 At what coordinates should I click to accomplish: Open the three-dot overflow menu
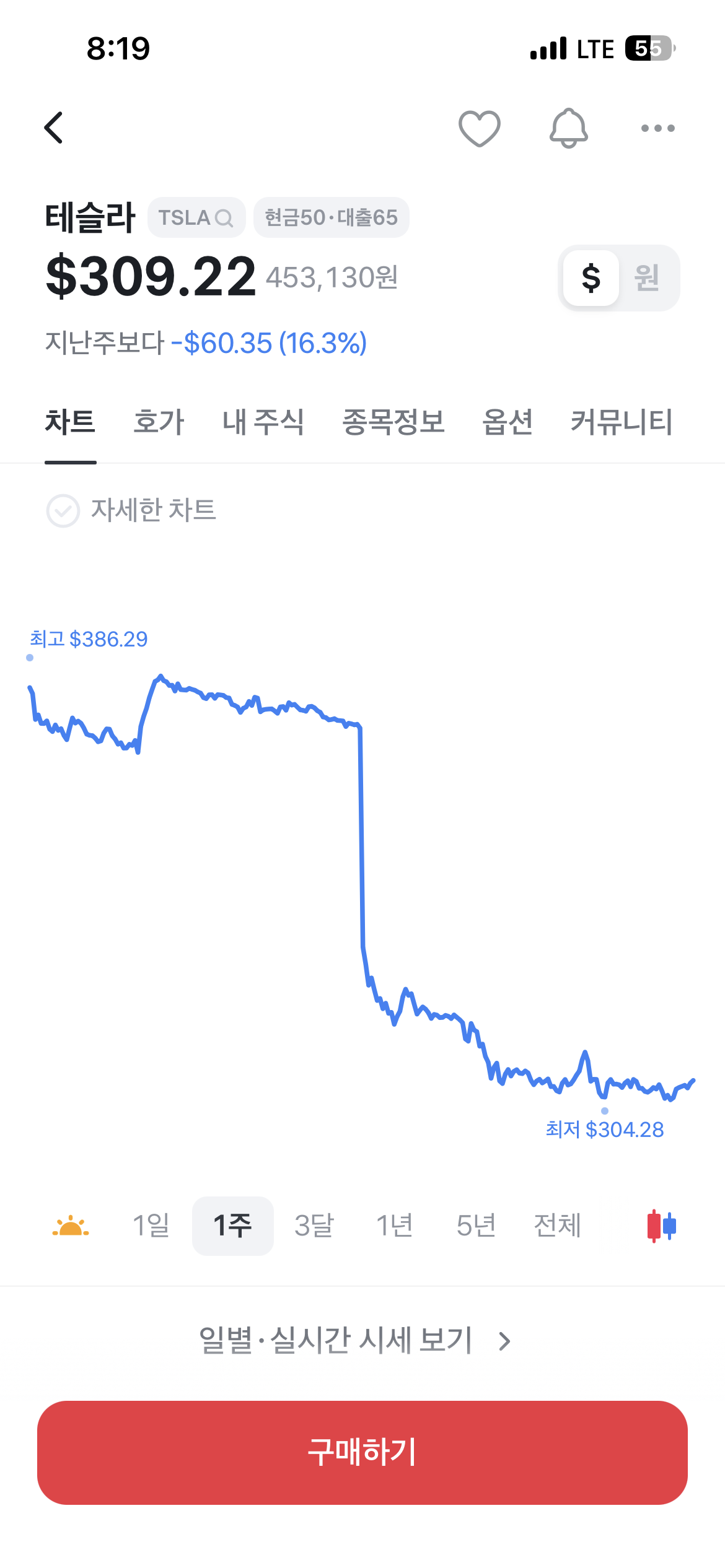(x=657, y=128)
